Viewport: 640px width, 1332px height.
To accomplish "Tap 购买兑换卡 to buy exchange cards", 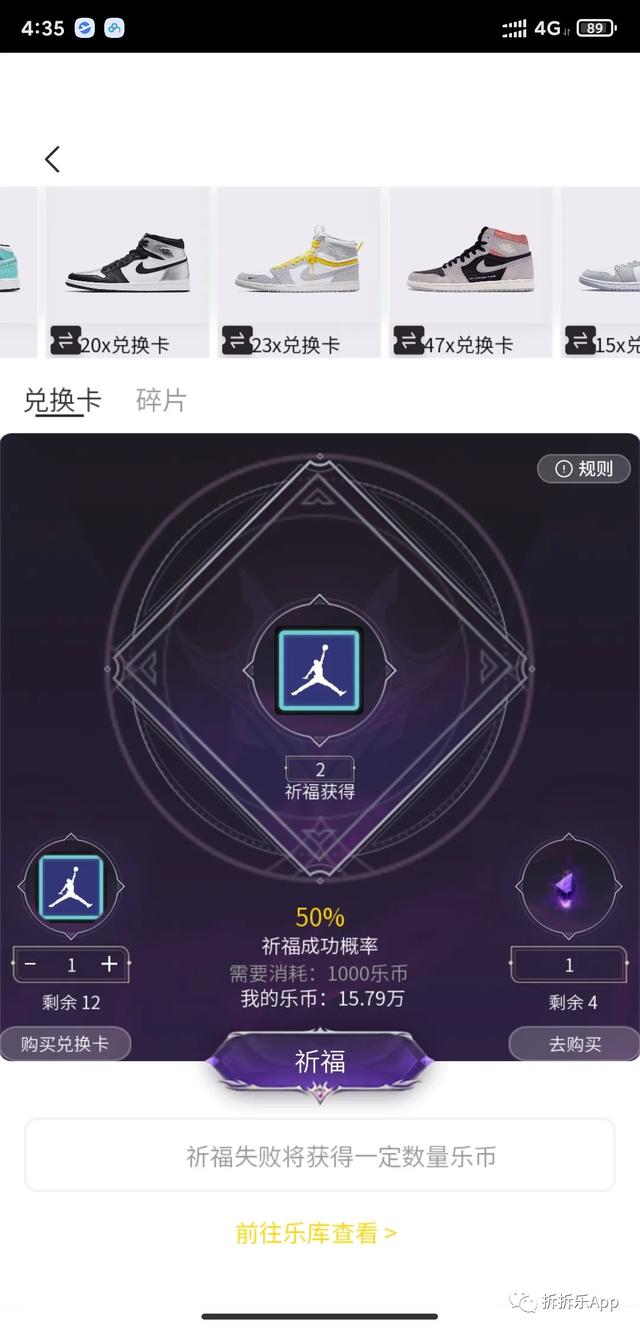I will 65,1044.
